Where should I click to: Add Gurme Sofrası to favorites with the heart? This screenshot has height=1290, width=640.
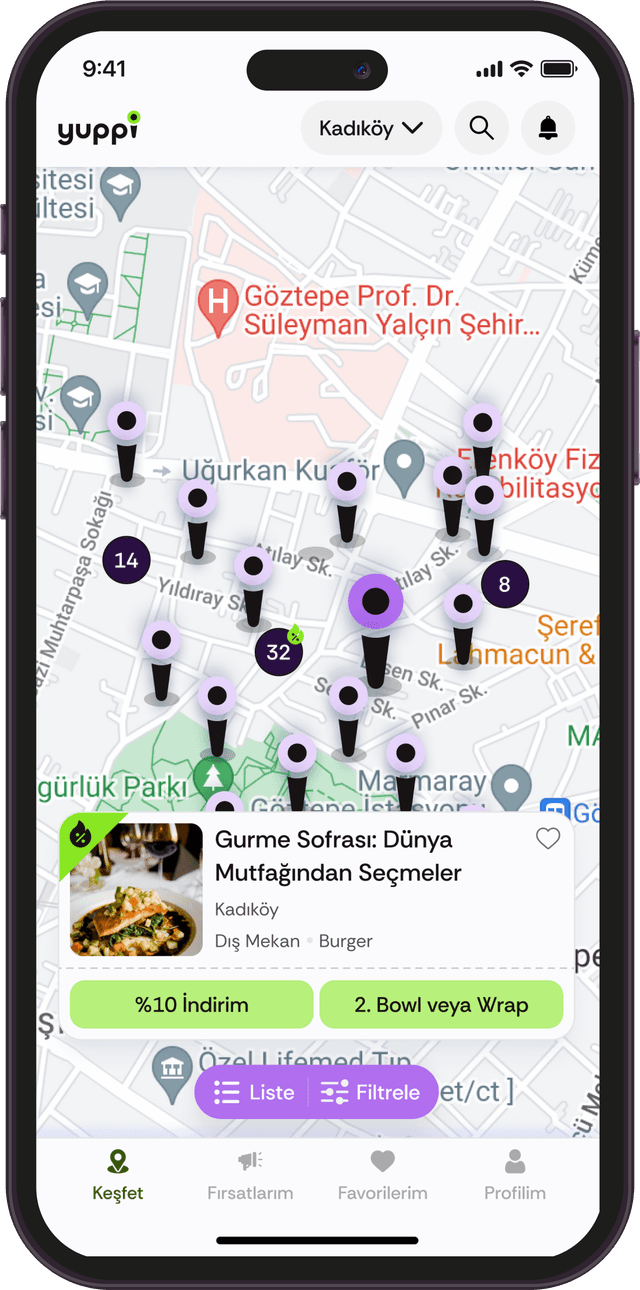[548, 839]
